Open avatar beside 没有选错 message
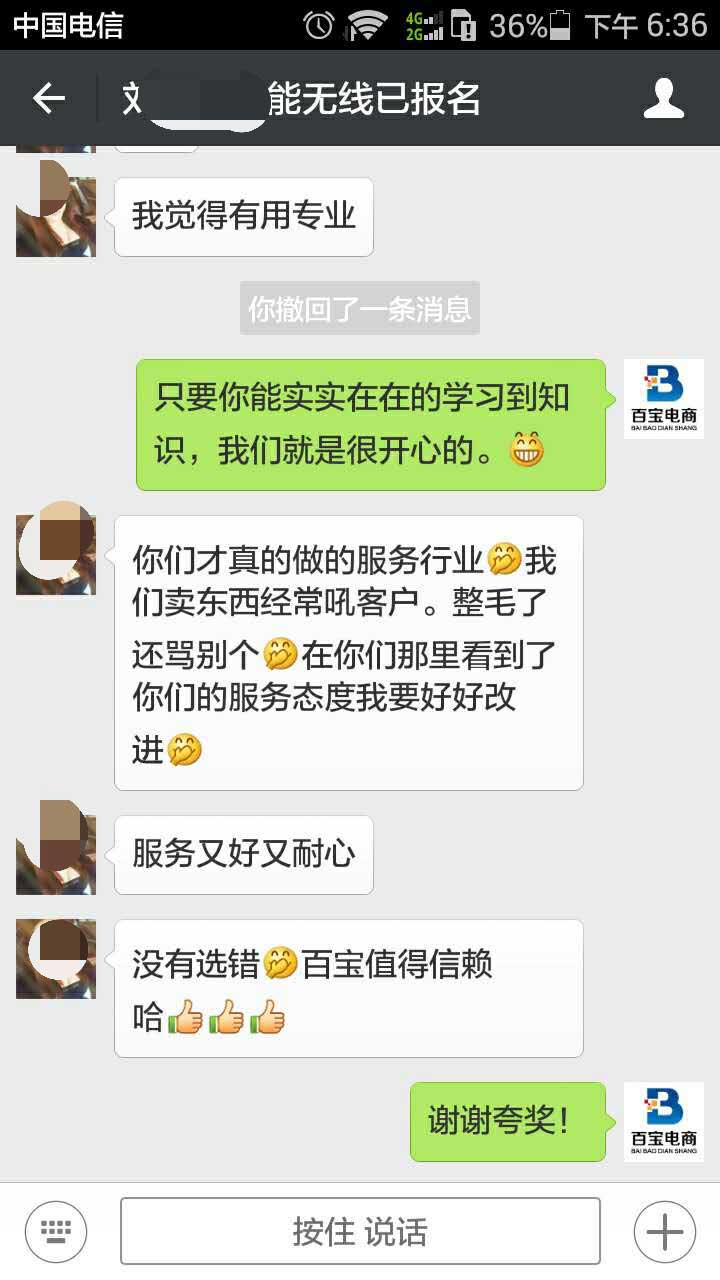The width and height of the screenshot is (720, 1280). 56,958
